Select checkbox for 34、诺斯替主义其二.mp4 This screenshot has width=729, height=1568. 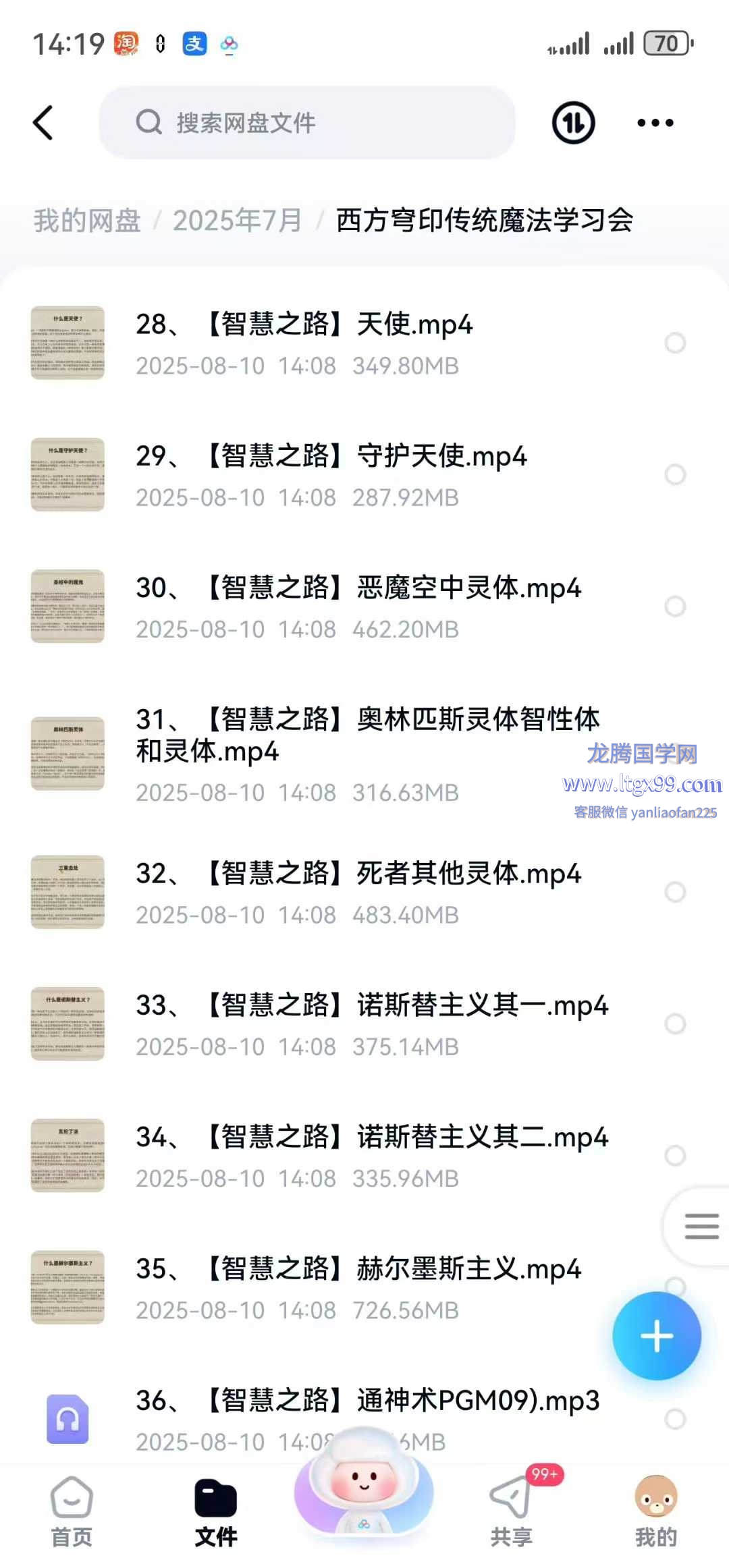[x=675, y=1155]
